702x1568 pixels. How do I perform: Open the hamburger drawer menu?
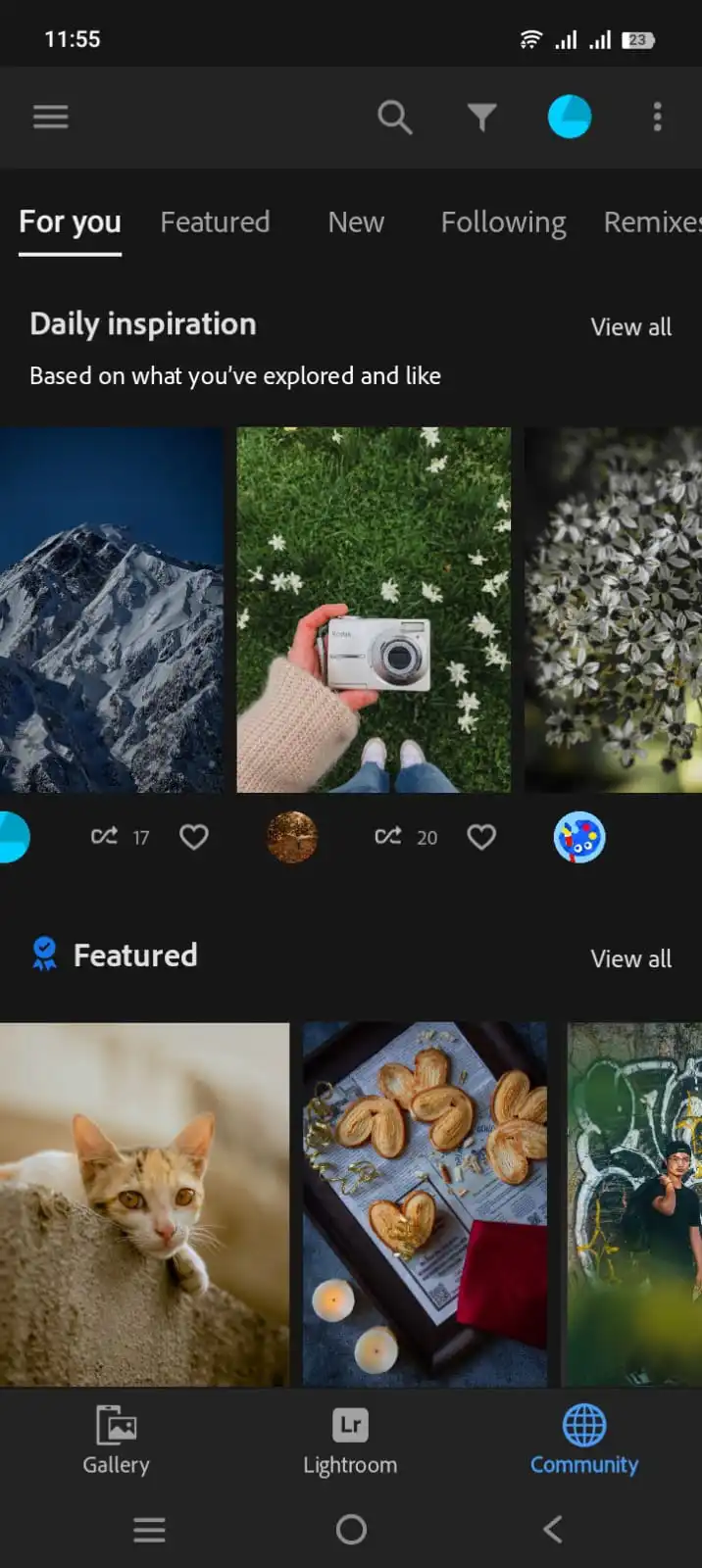(x=51, y=118)
